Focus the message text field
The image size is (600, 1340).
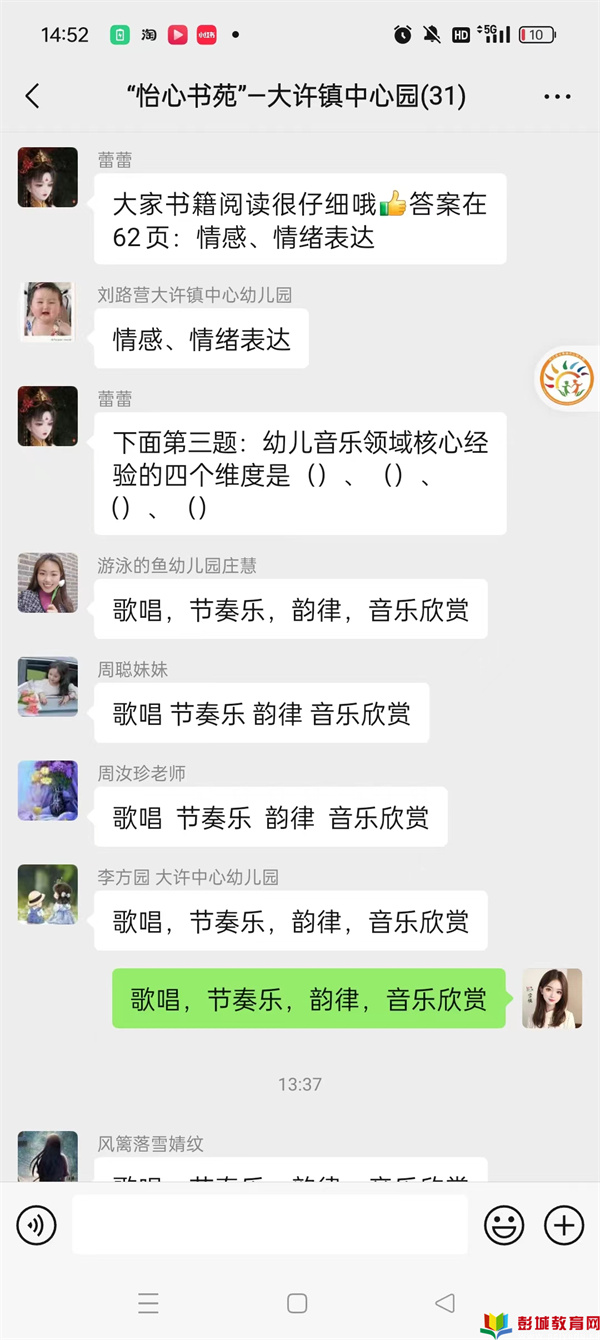[x=269, y=1224]
